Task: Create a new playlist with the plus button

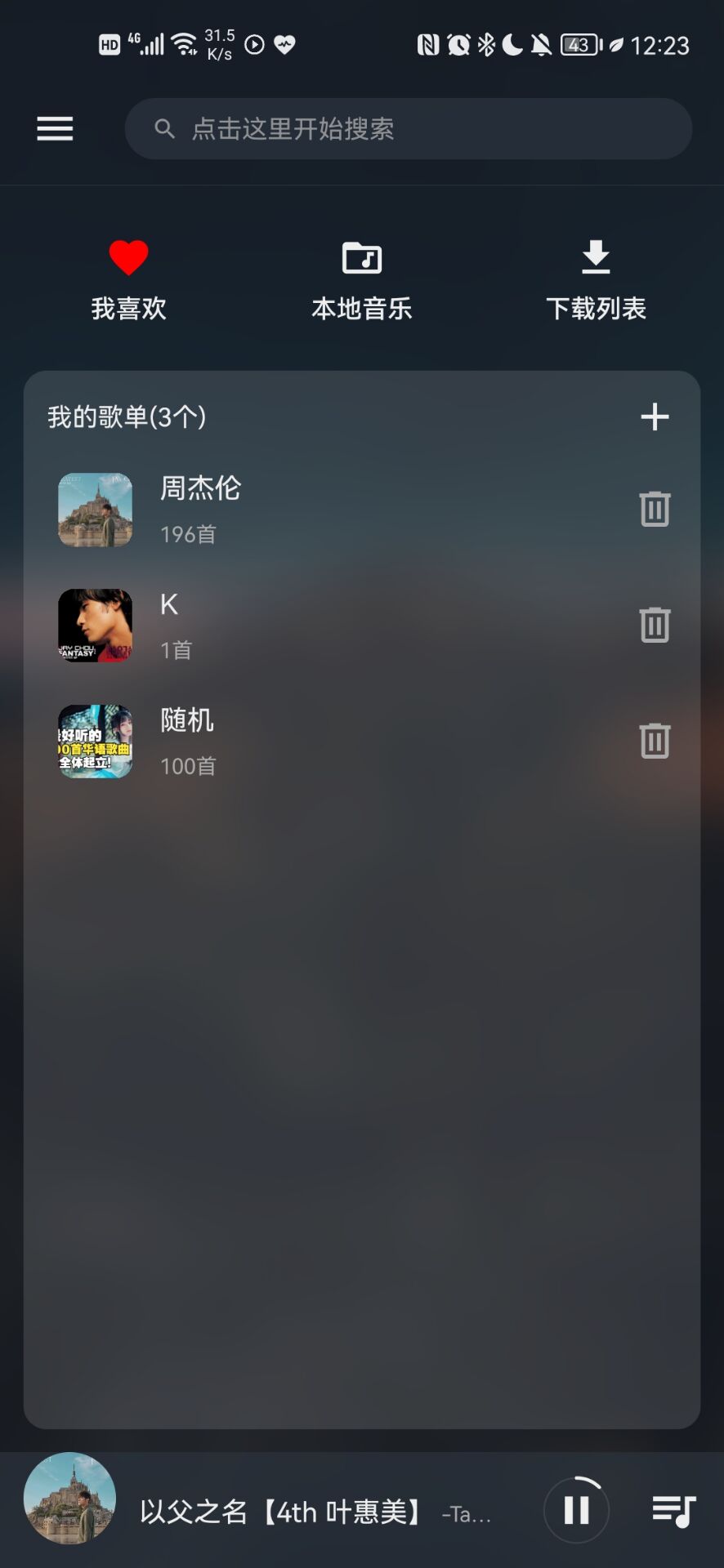Action: click(x=655, y=416)
